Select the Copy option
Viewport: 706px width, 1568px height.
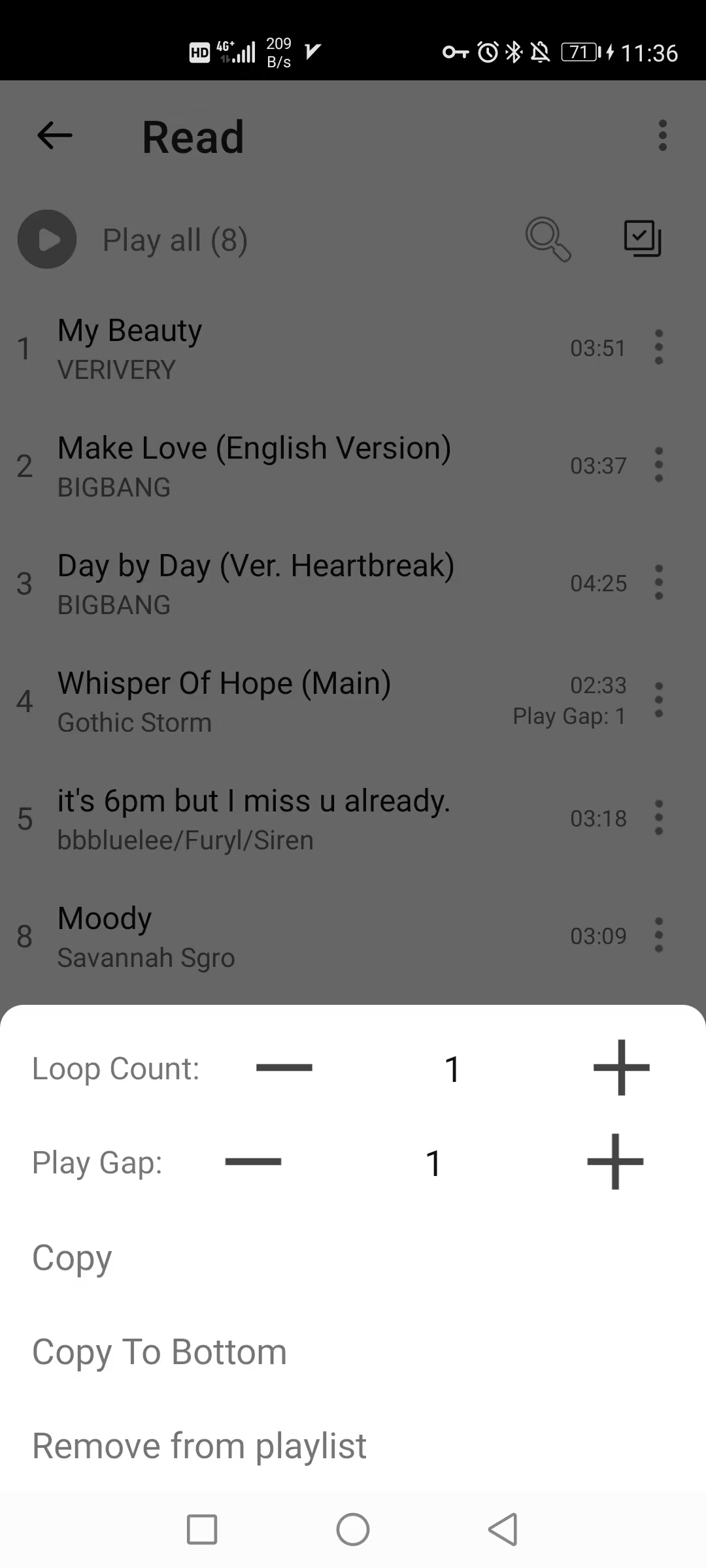(73, 1258)
